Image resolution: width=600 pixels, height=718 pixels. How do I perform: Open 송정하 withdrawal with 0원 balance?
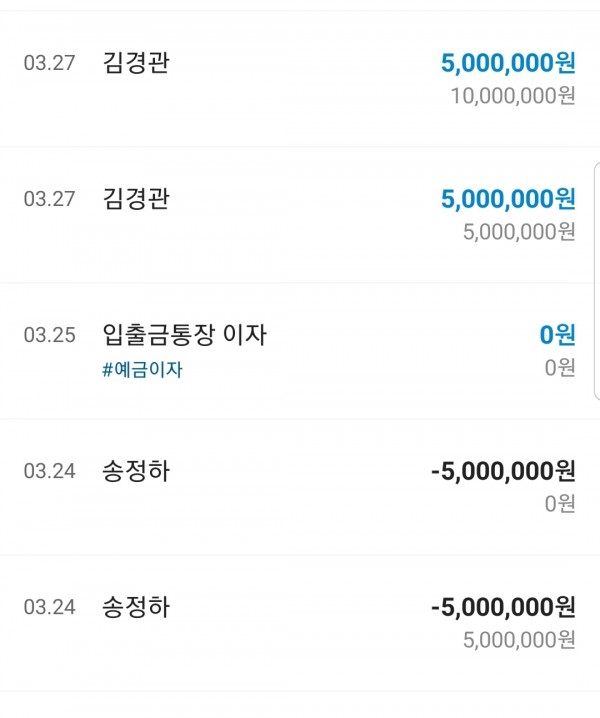click(300, 486)
